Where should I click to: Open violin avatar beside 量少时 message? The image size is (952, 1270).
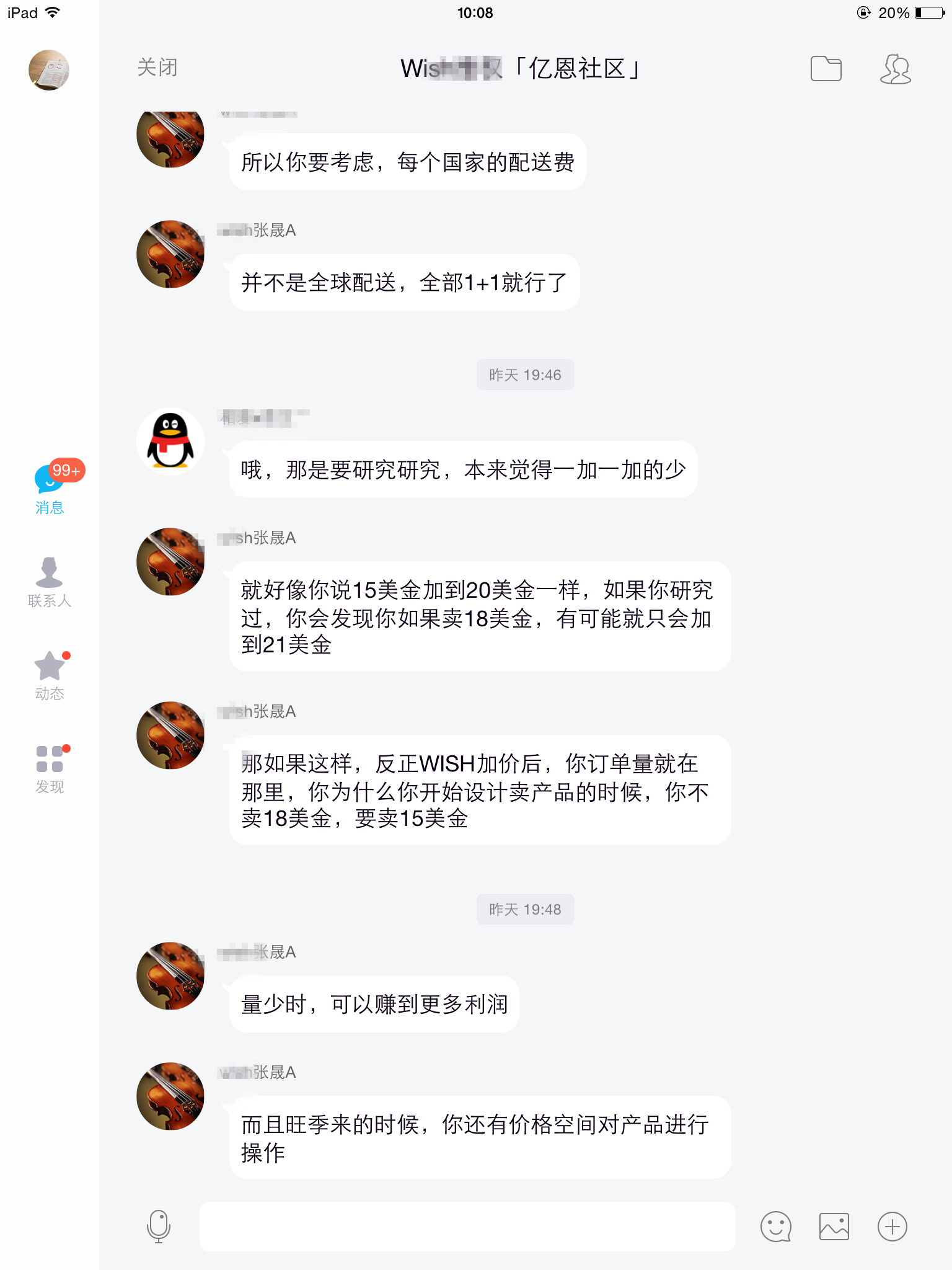pyautogui.click(x=170, y=975)
